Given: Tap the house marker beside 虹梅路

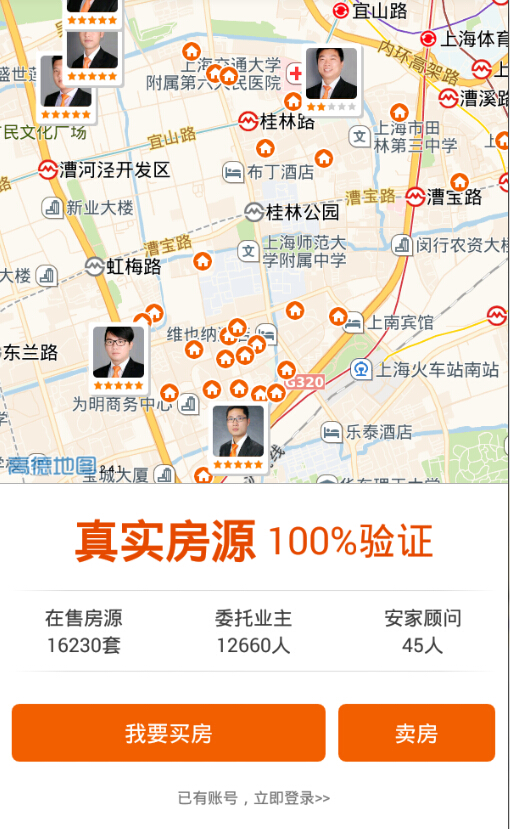Looking at the screenshot, I should [202, 261].
